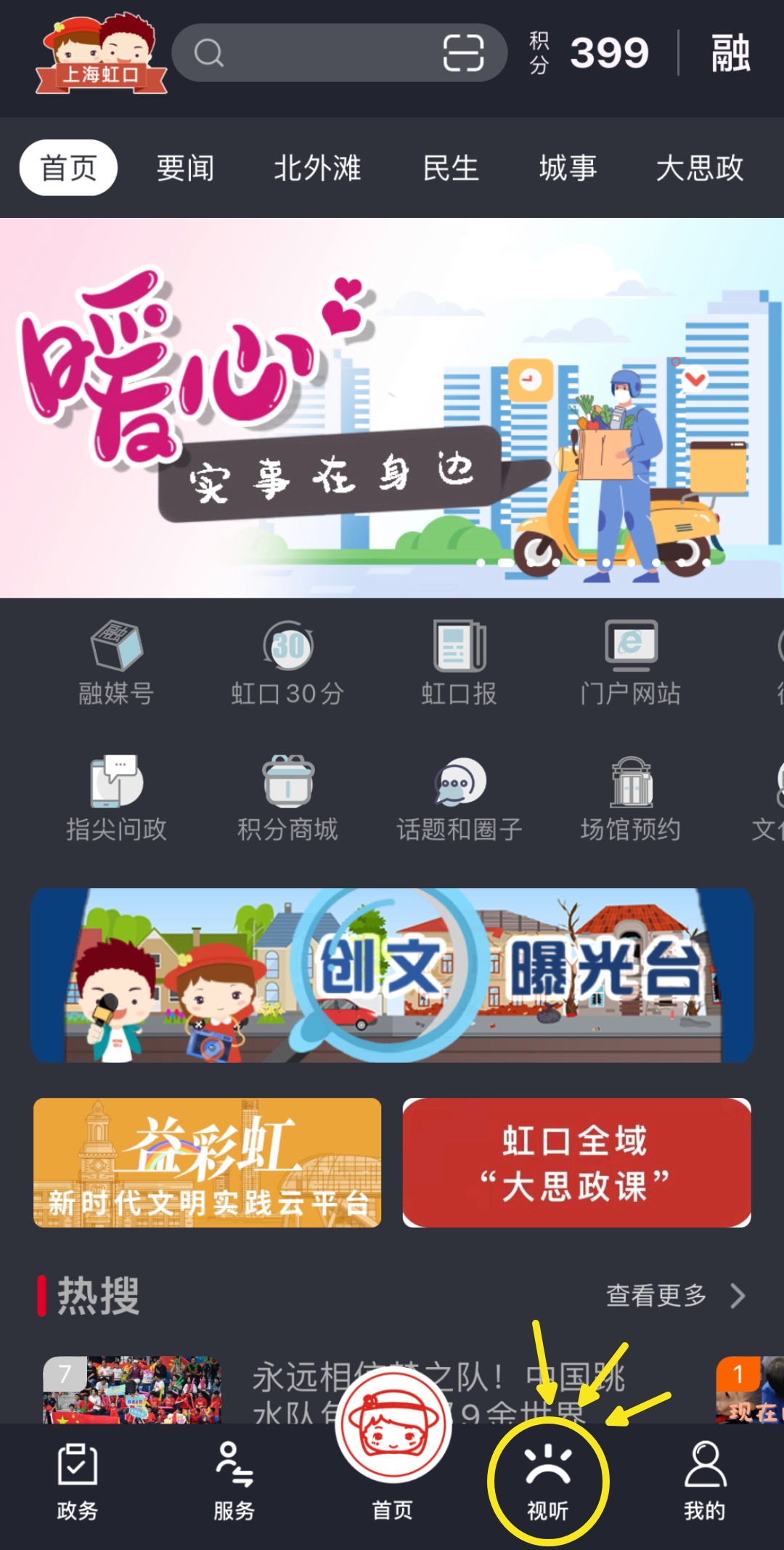The height and width of the screenshot is (1550, 784).
Task: Switch to the 北外滩 tab
Action: coord(317,169)
